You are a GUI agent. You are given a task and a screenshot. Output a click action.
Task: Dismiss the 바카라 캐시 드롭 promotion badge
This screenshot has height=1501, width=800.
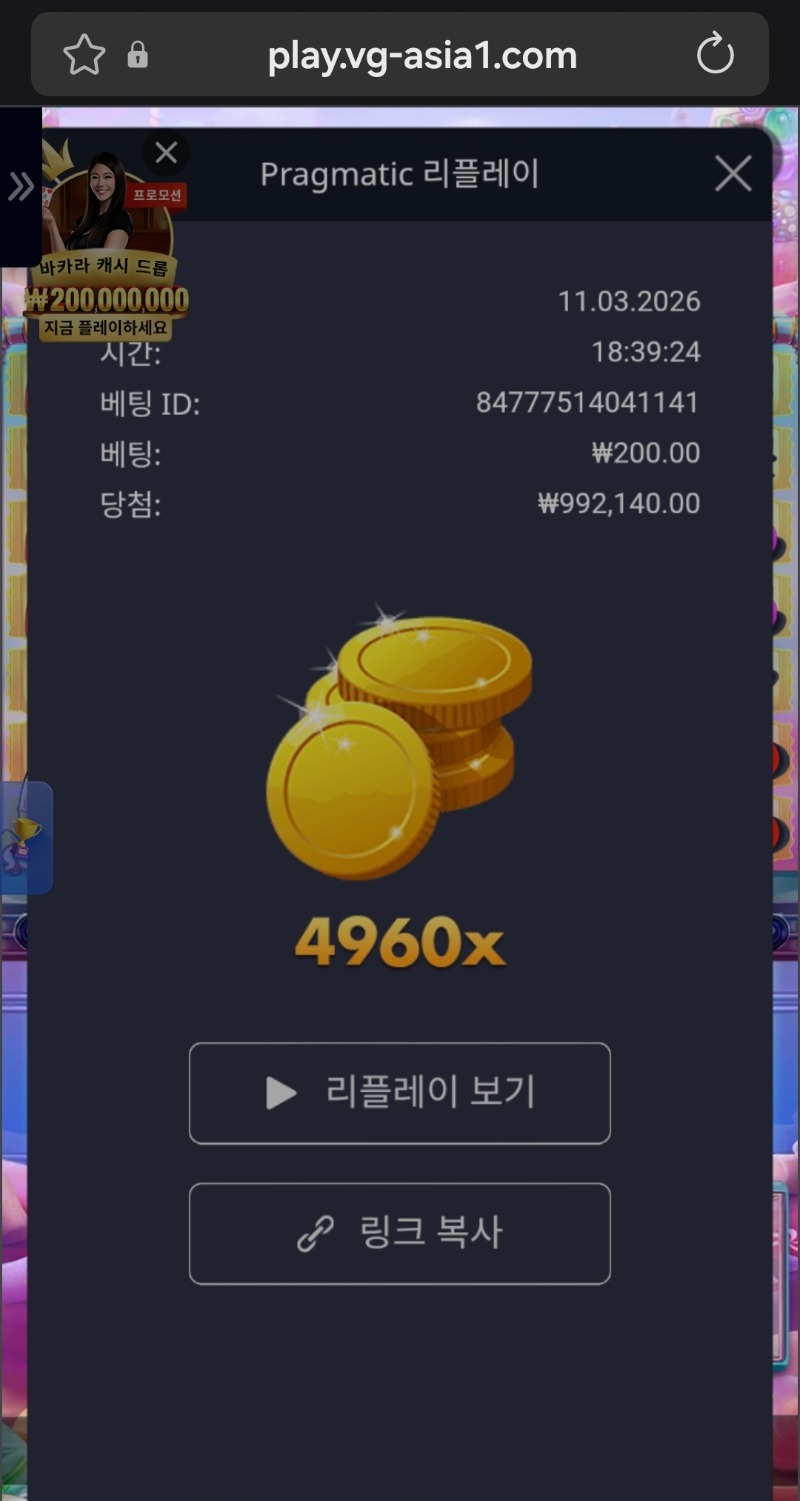point(166,153)
